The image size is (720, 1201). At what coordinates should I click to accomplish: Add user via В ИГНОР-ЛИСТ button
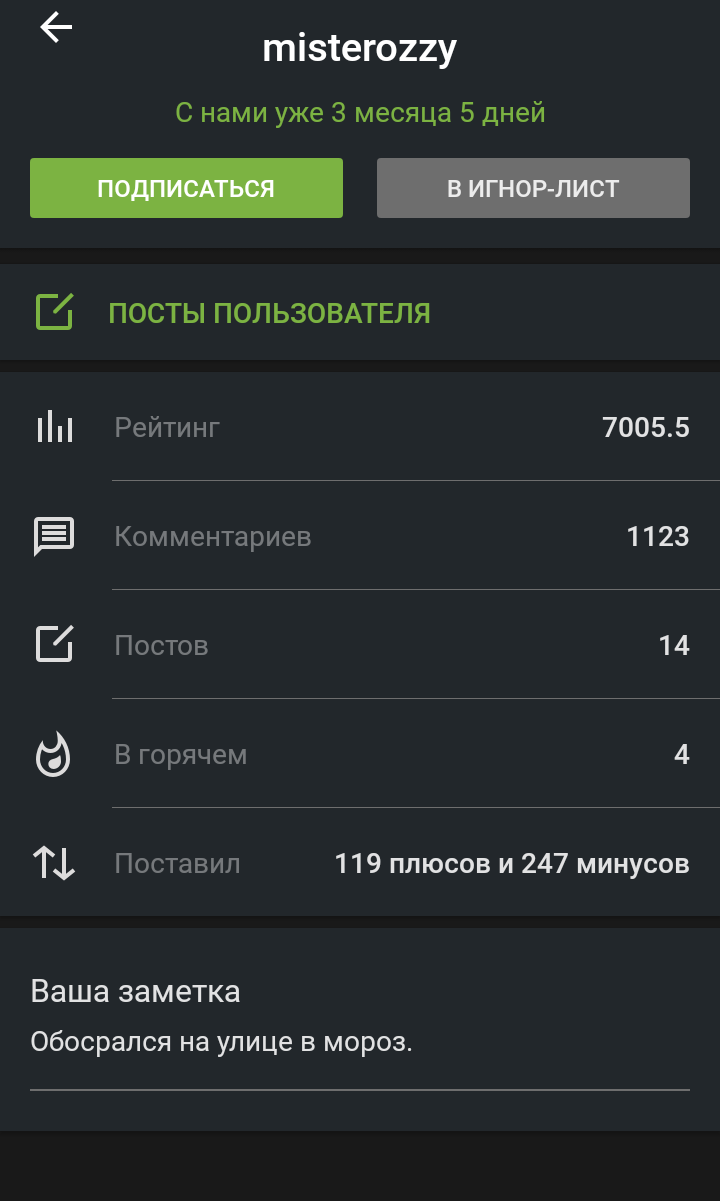coord(533,188)
